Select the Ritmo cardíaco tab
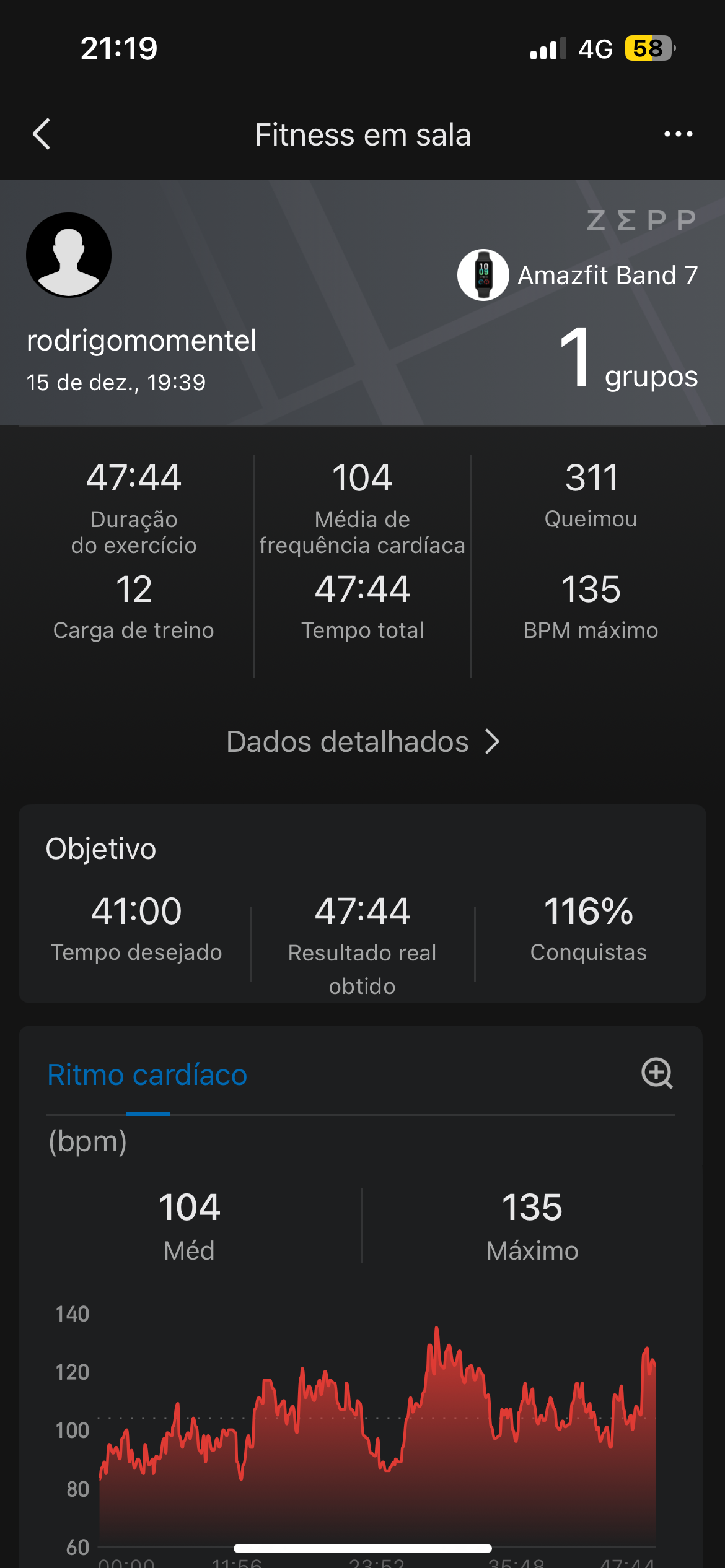Image resolution: width=725 pixels, height=1568 pixels. point(147,1075)
